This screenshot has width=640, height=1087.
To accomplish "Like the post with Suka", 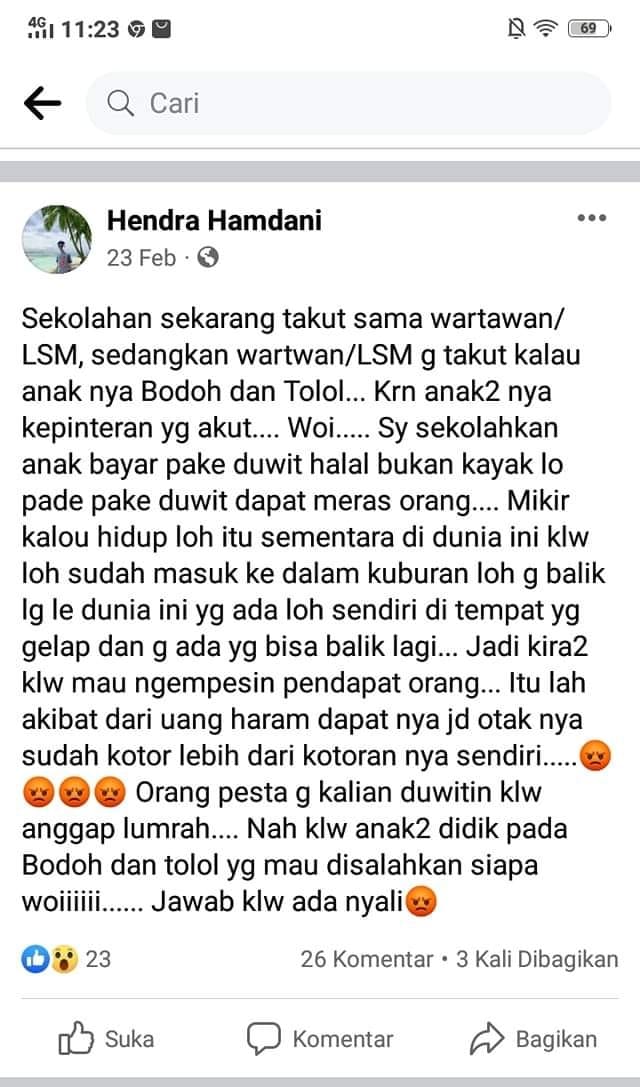I will coord(107,1039).
